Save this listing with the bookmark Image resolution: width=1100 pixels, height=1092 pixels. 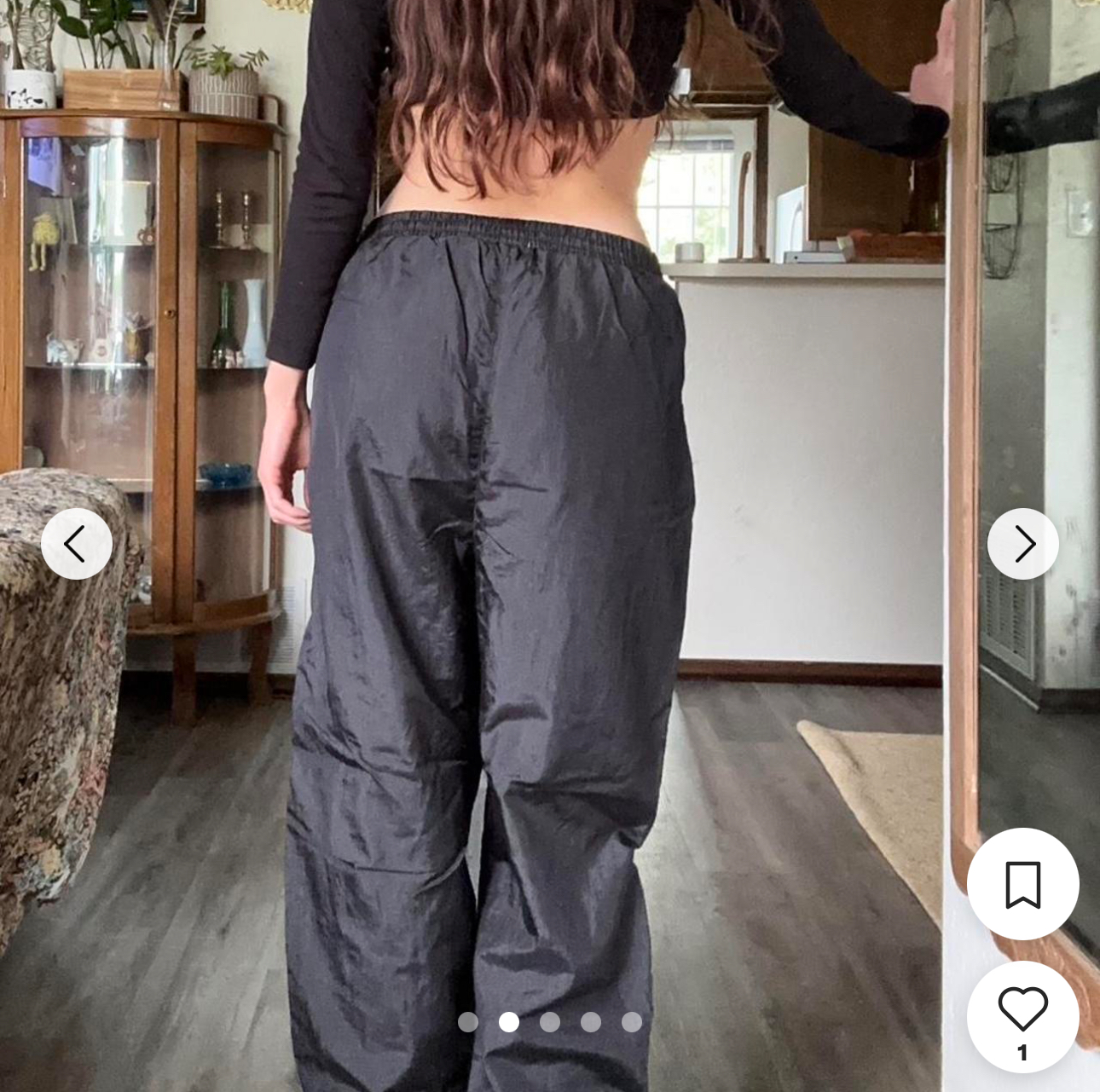click(1022, 884)
